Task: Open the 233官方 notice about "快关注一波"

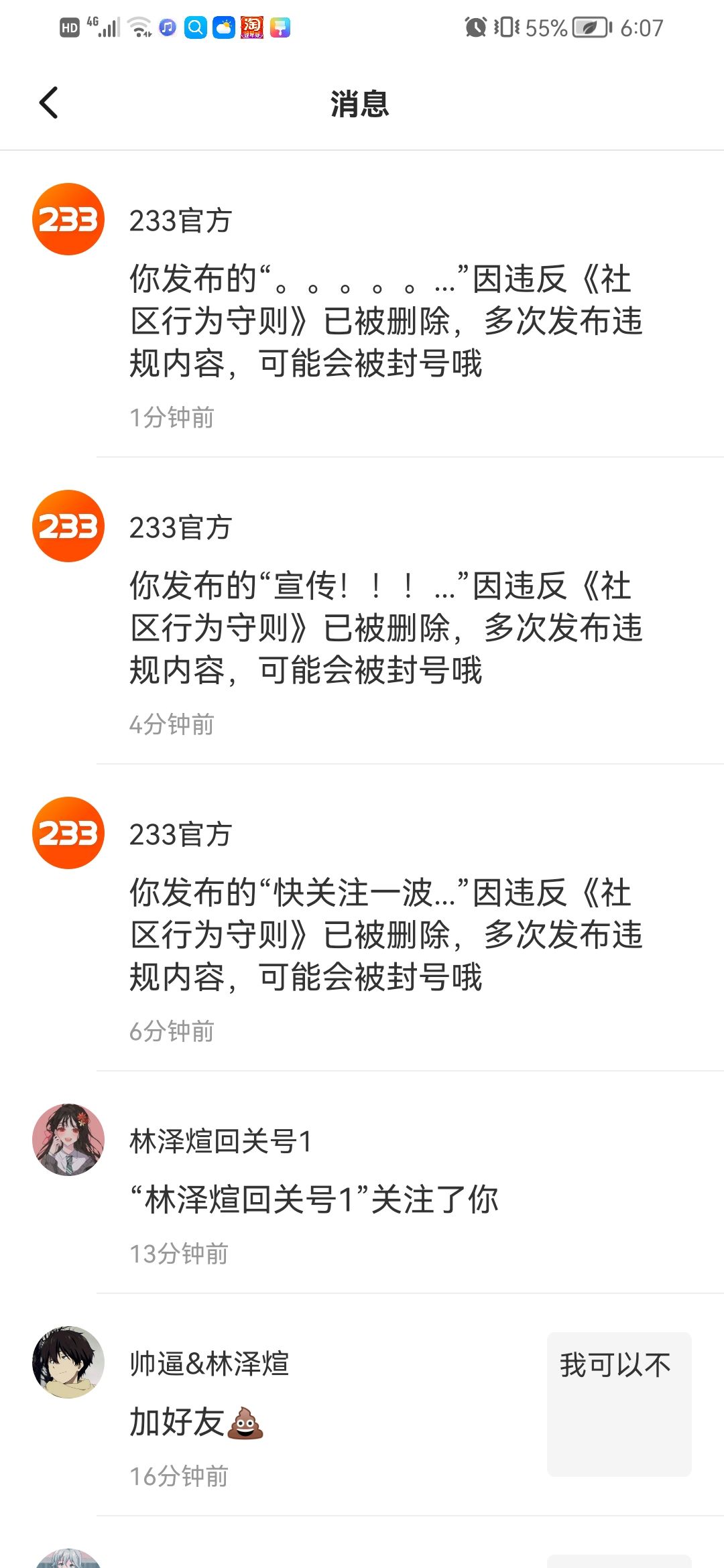Action: coord(385,935)
